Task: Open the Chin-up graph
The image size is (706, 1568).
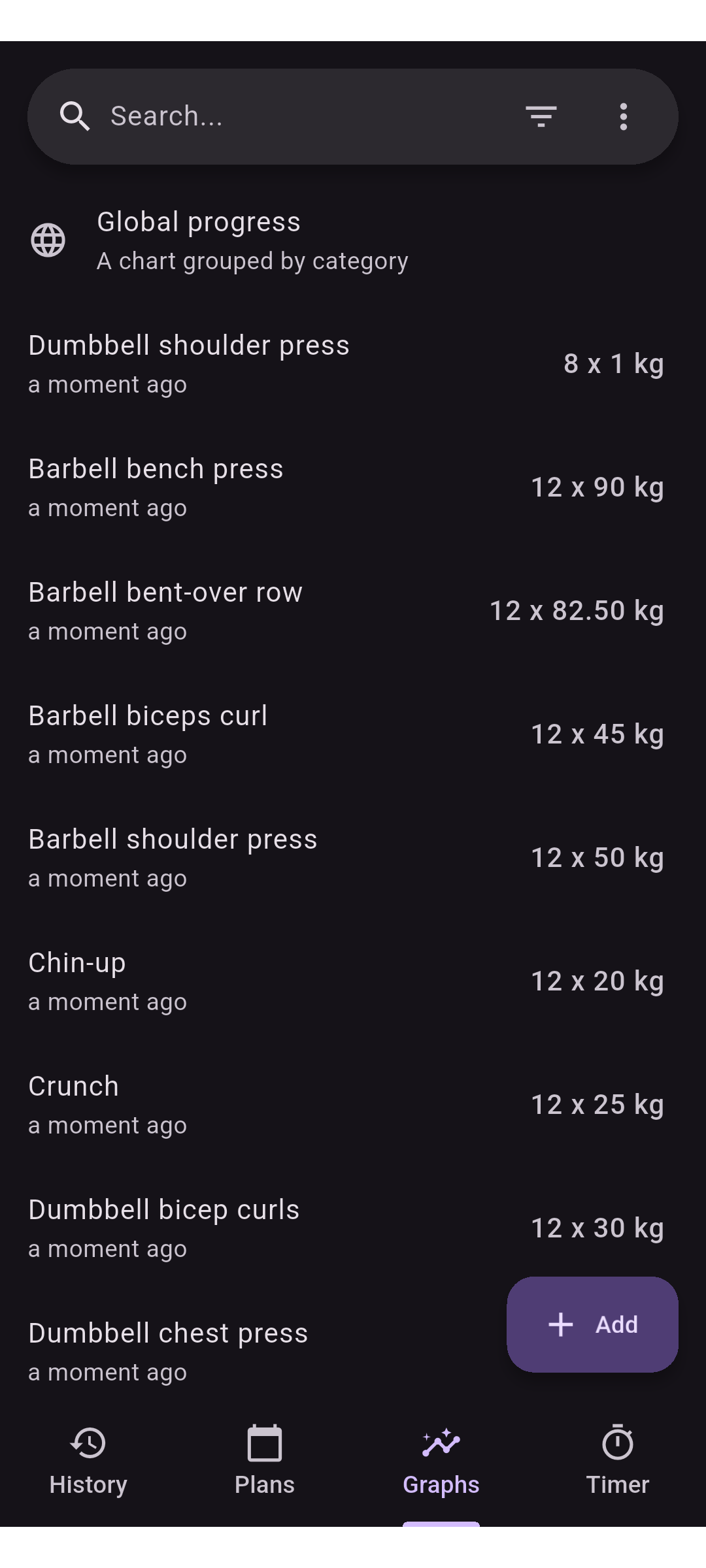Action: 353,981
